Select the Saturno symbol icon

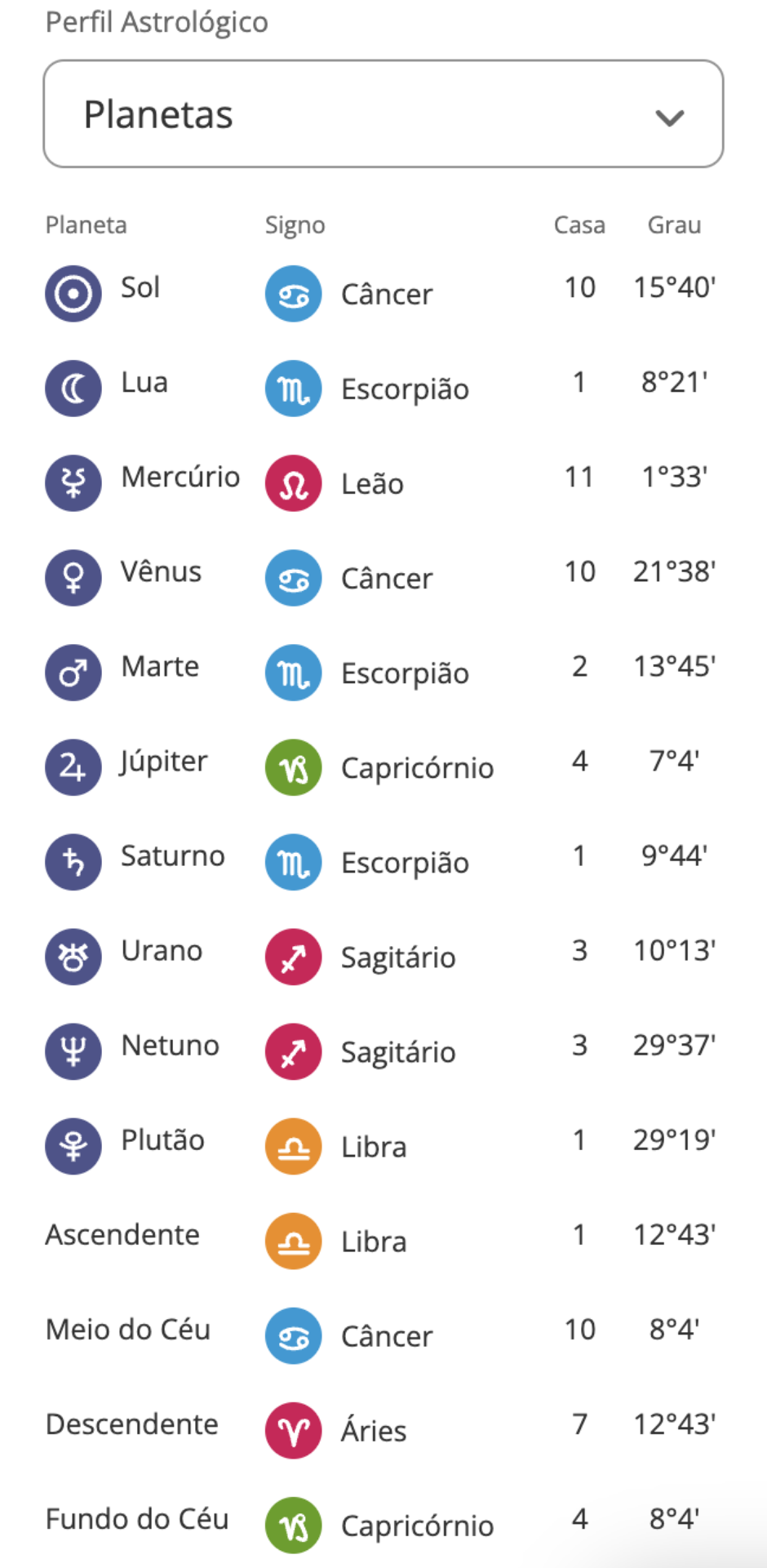click(x=73, y=862)
